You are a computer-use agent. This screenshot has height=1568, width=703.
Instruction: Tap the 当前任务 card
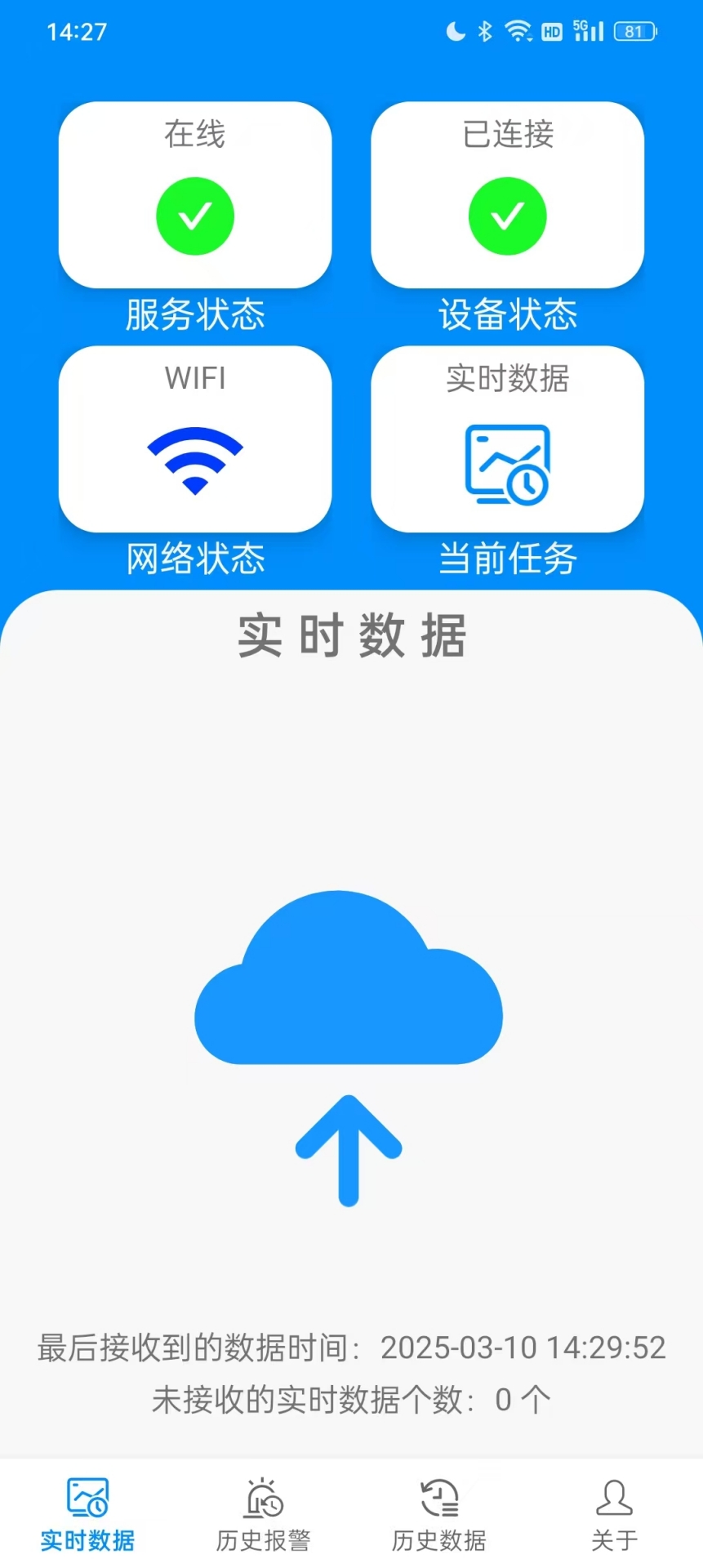(507, 439)
